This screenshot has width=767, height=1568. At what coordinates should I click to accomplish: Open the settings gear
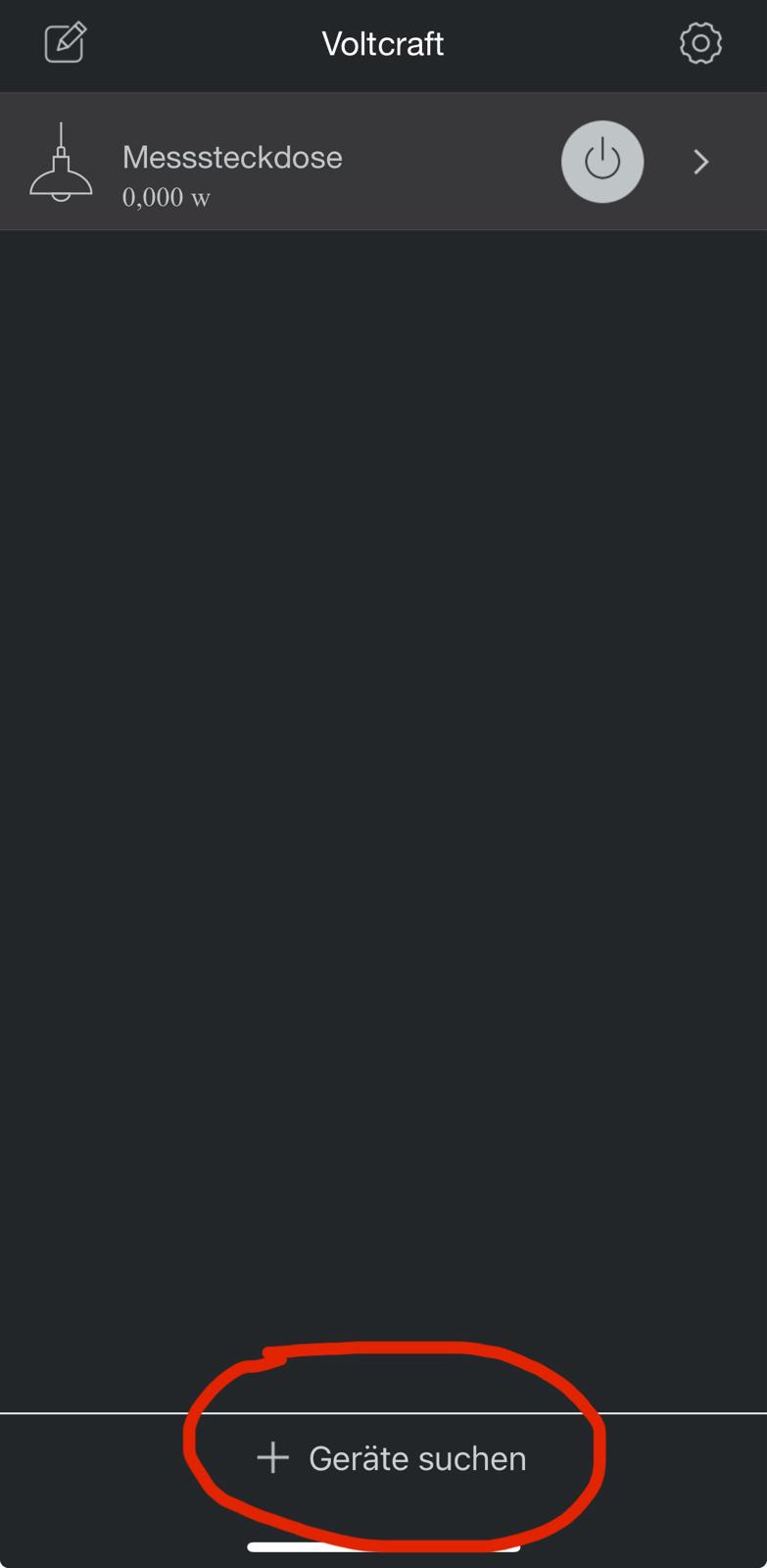(x=700, y=43)
